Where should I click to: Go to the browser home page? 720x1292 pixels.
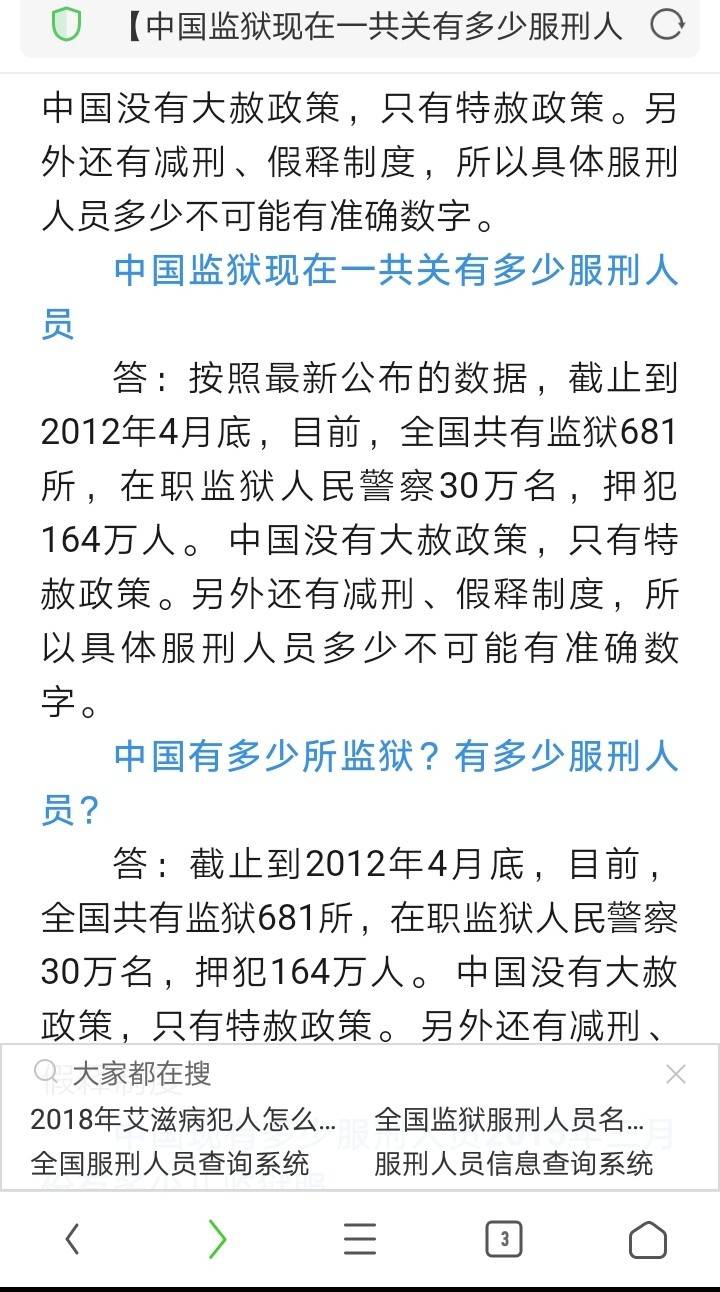648,1240
